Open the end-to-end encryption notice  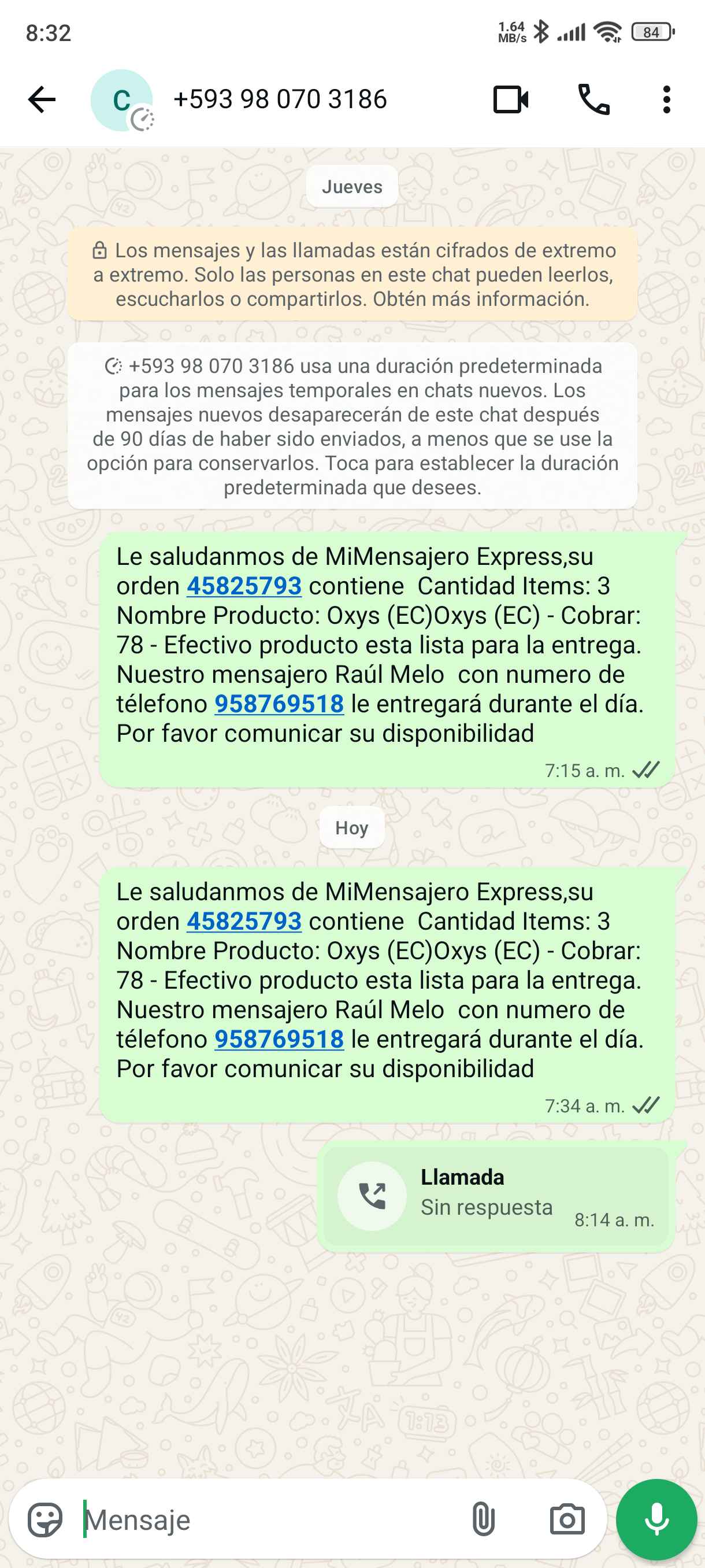pos(352,275)
